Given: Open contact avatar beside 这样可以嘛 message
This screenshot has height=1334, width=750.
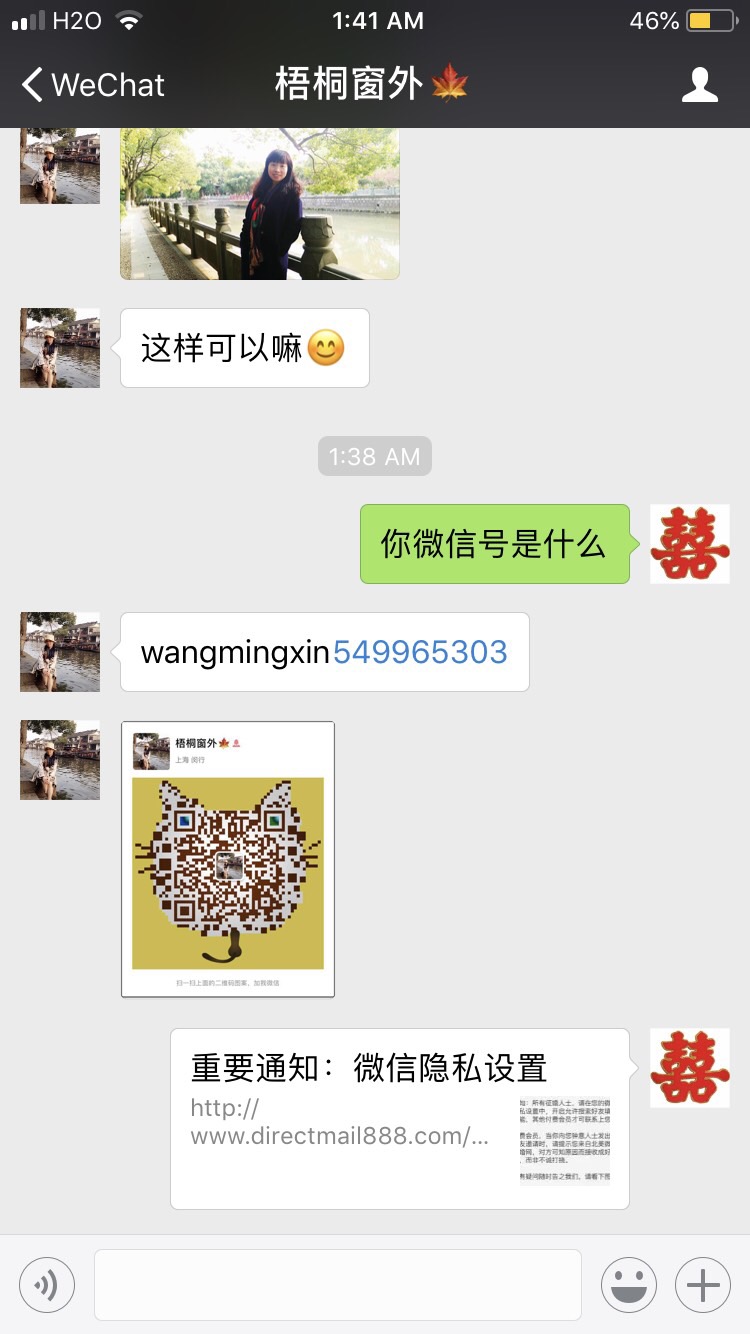Looking at the screenshot, I should point(60,348).
